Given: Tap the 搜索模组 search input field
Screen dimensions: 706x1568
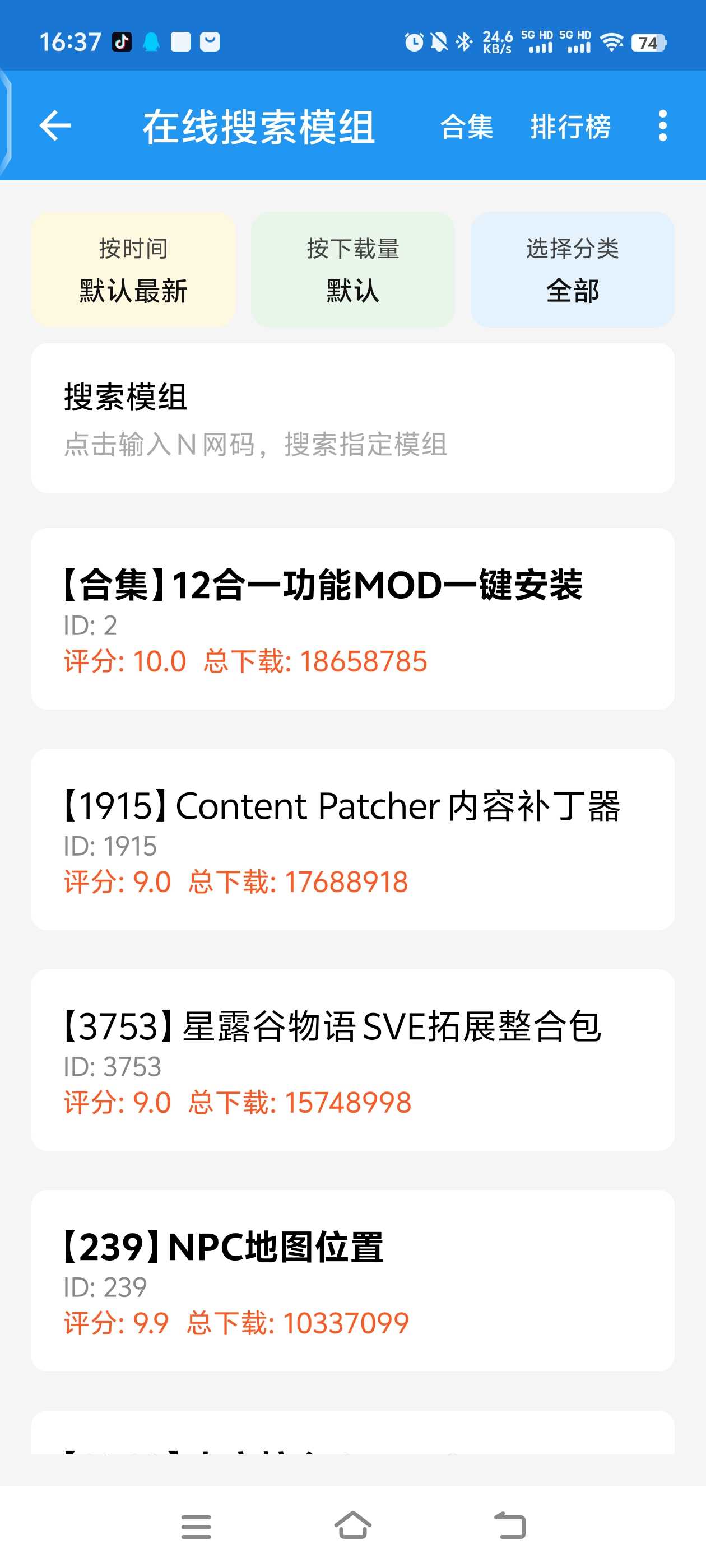Looking at the screenshot, I should click(x=352, y=419).
